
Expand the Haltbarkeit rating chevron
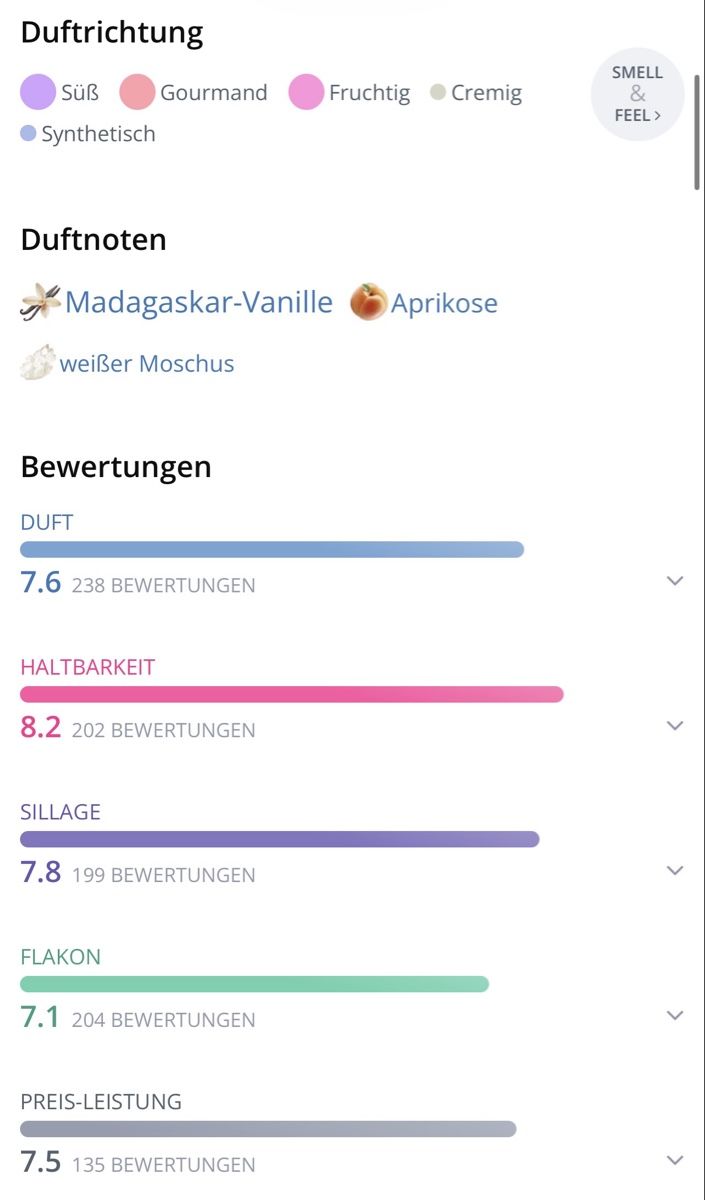[675, 725]
